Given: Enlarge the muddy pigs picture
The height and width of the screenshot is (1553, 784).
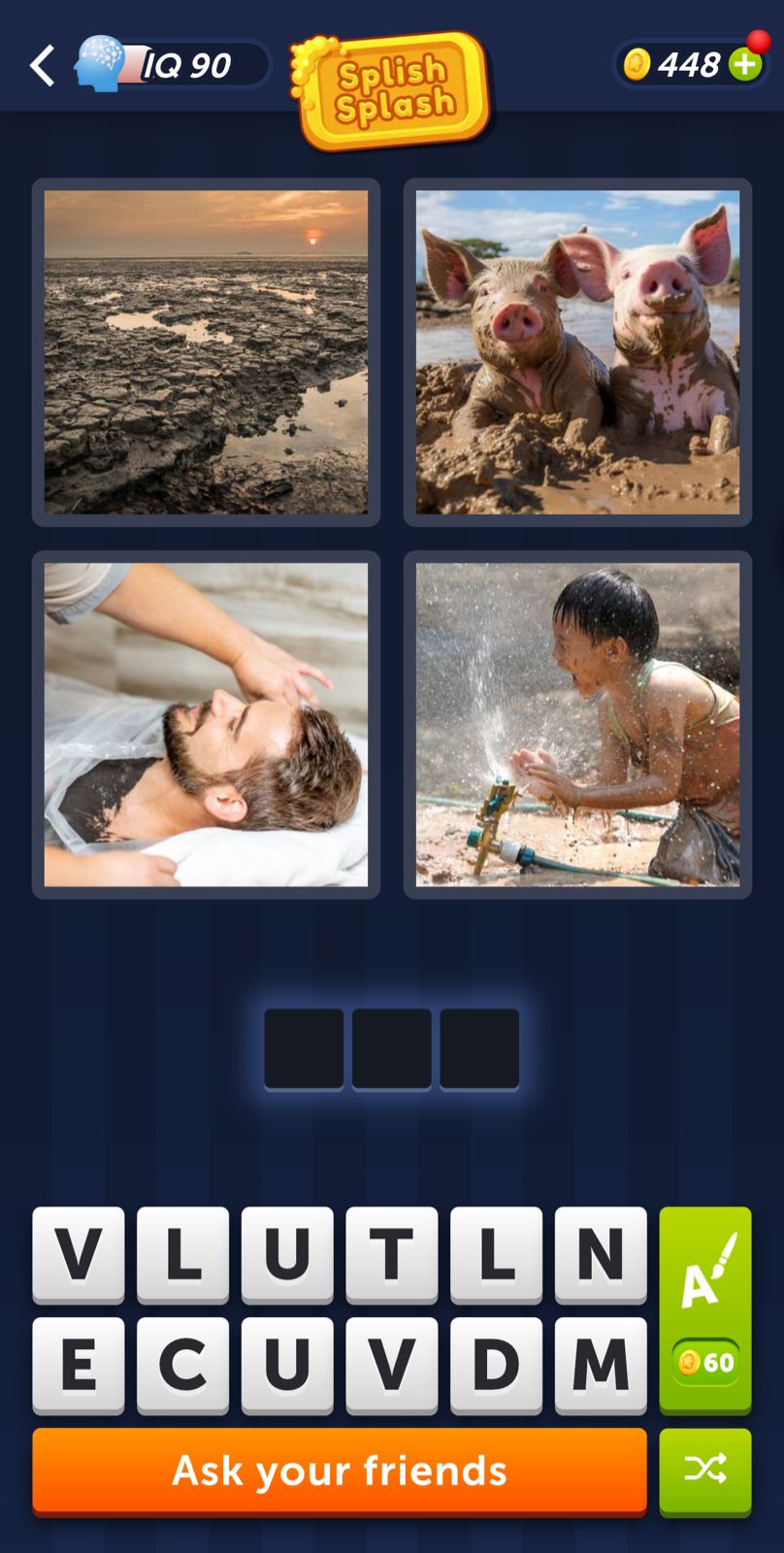Looking at the screenshot, I should tap(577, 351).
